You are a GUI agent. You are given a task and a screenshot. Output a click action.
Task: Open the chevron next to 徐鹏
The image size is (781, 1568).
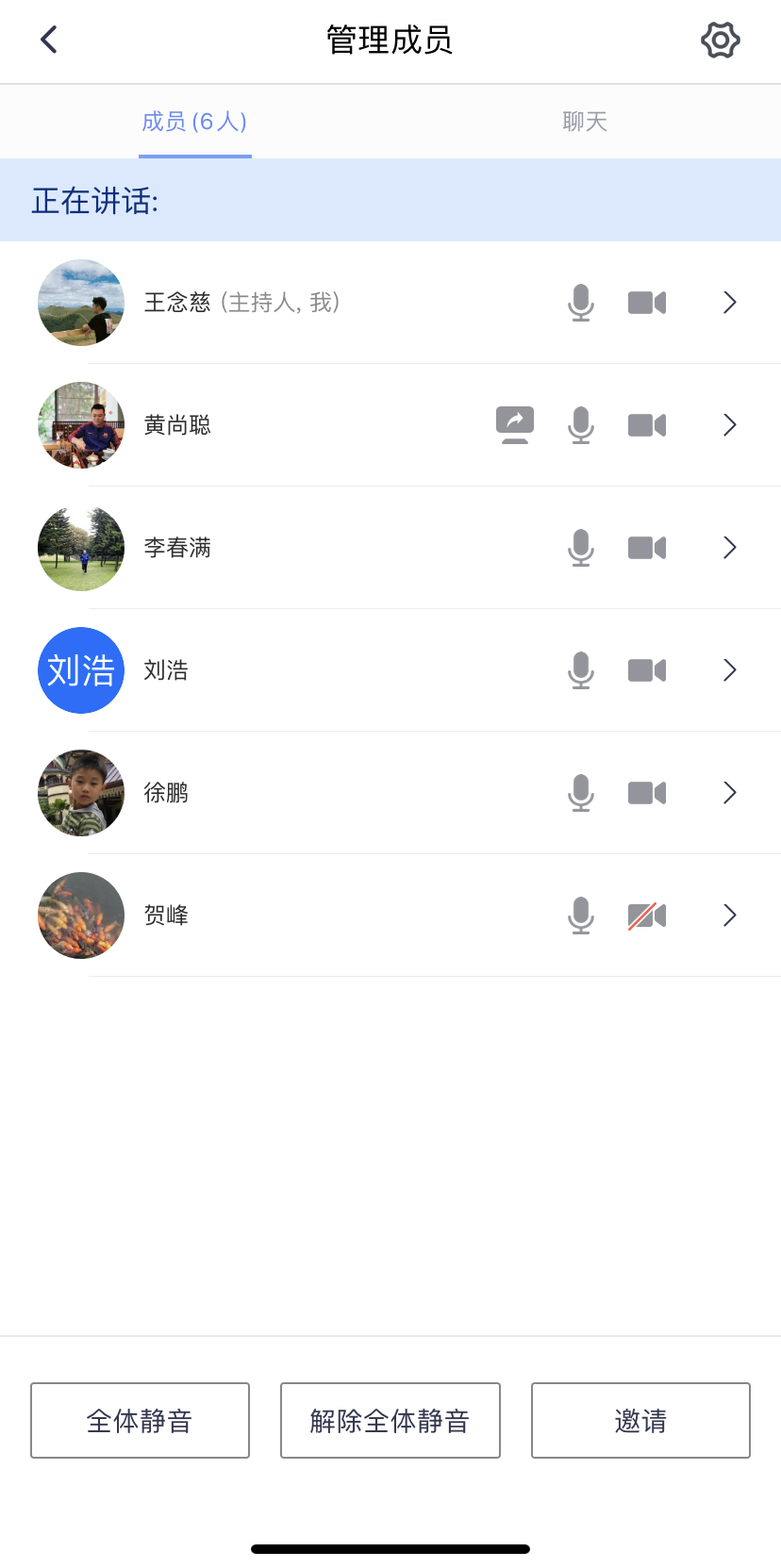[x=729, y=793]
